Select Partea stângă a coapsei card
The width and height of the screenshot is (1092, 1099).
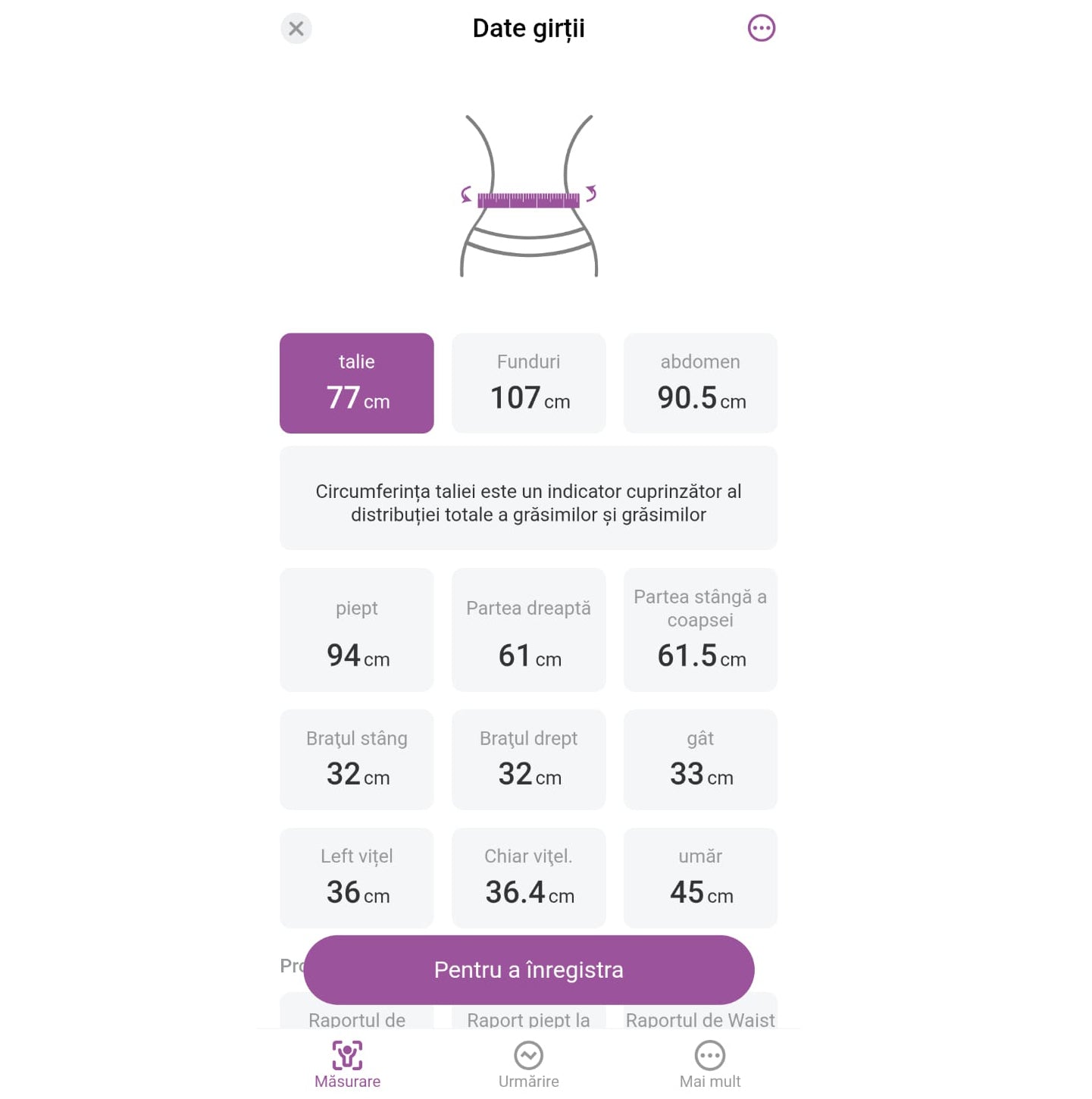click(700, 629)
